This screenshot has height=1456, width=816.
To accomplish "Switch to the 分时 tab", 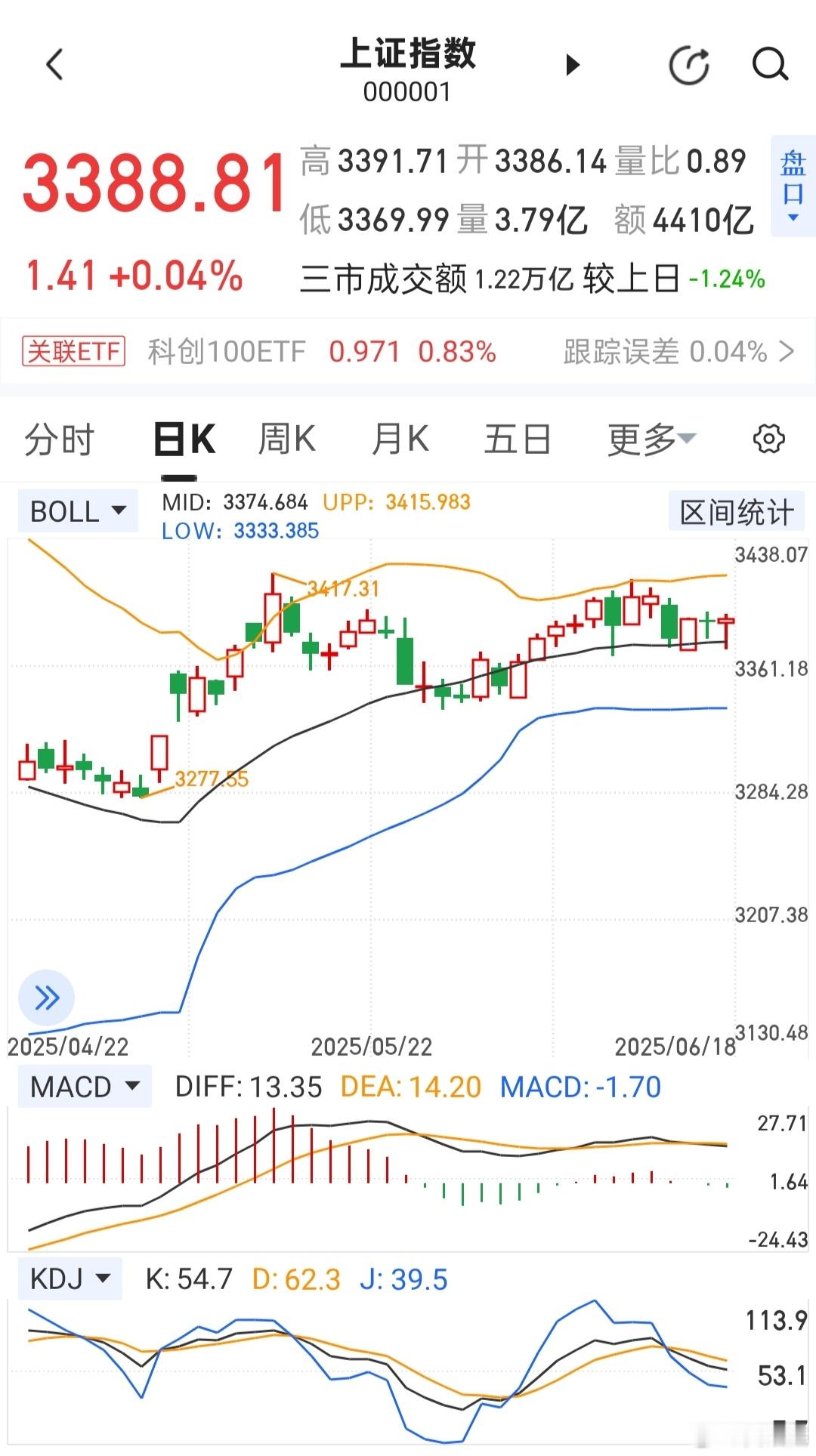I will 59,440.
